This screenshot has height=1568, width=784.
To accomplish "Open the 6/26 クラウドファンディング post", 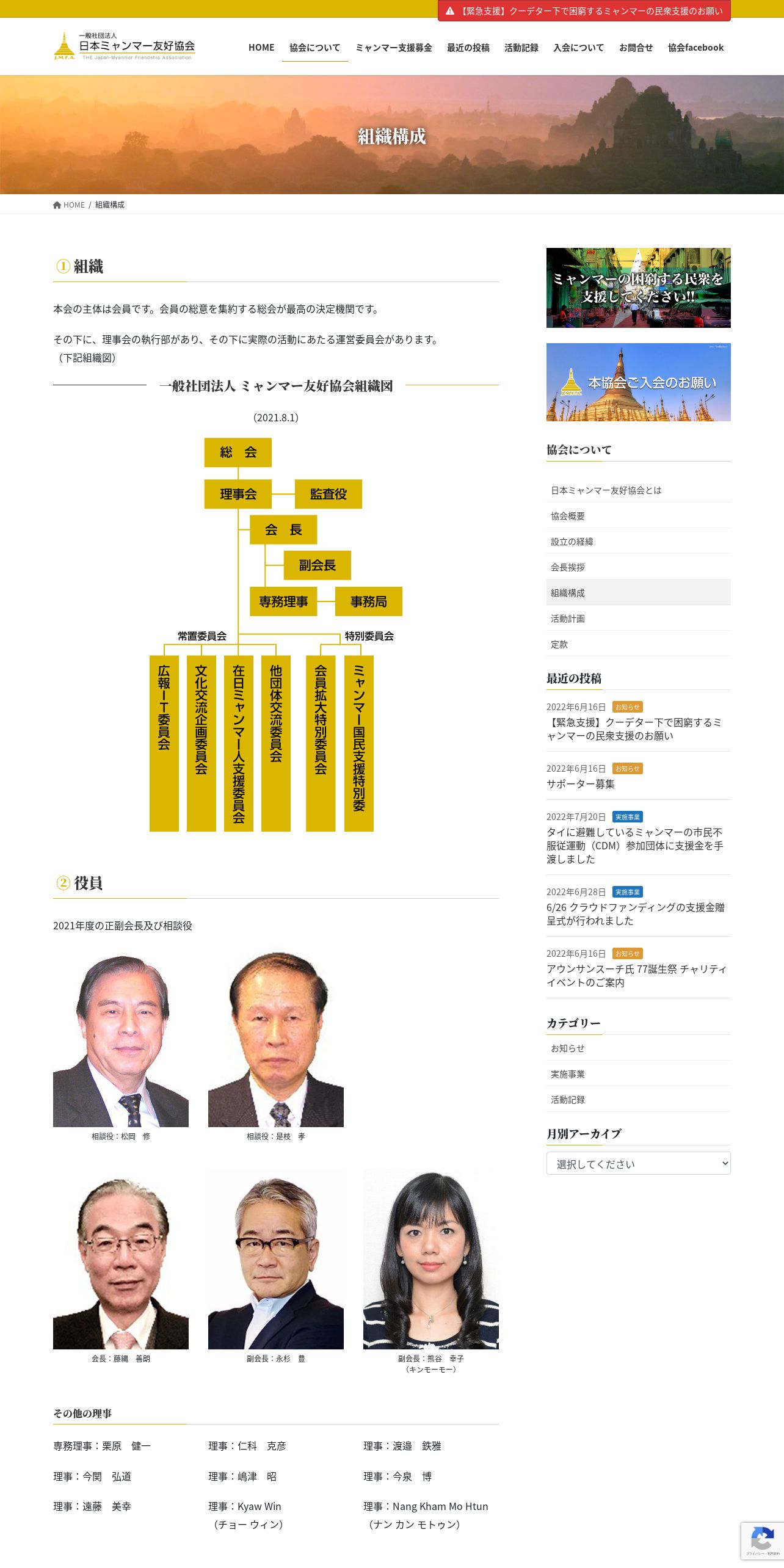I will (x=636, y=914).
